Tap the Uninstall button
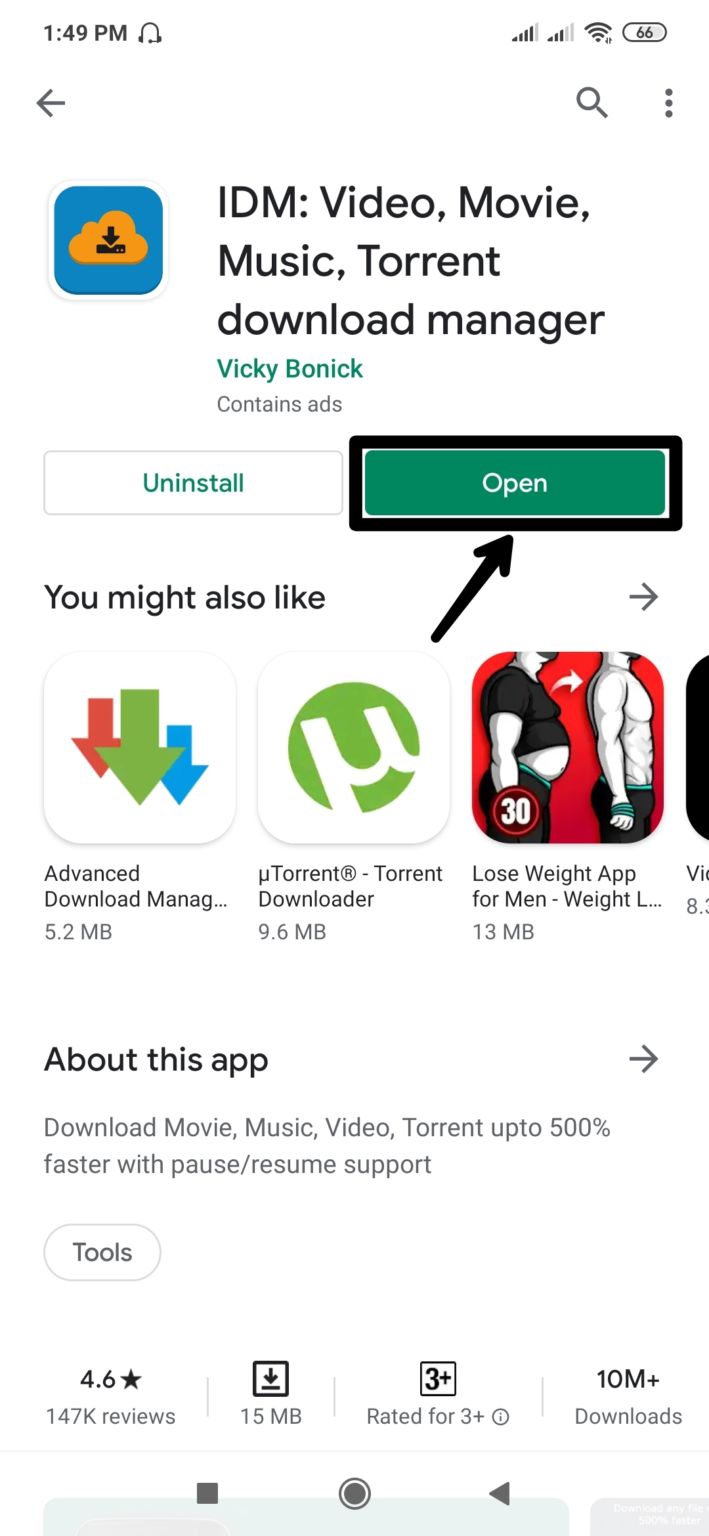Viewport: 709px width, 1536px height. click(193, 483)
